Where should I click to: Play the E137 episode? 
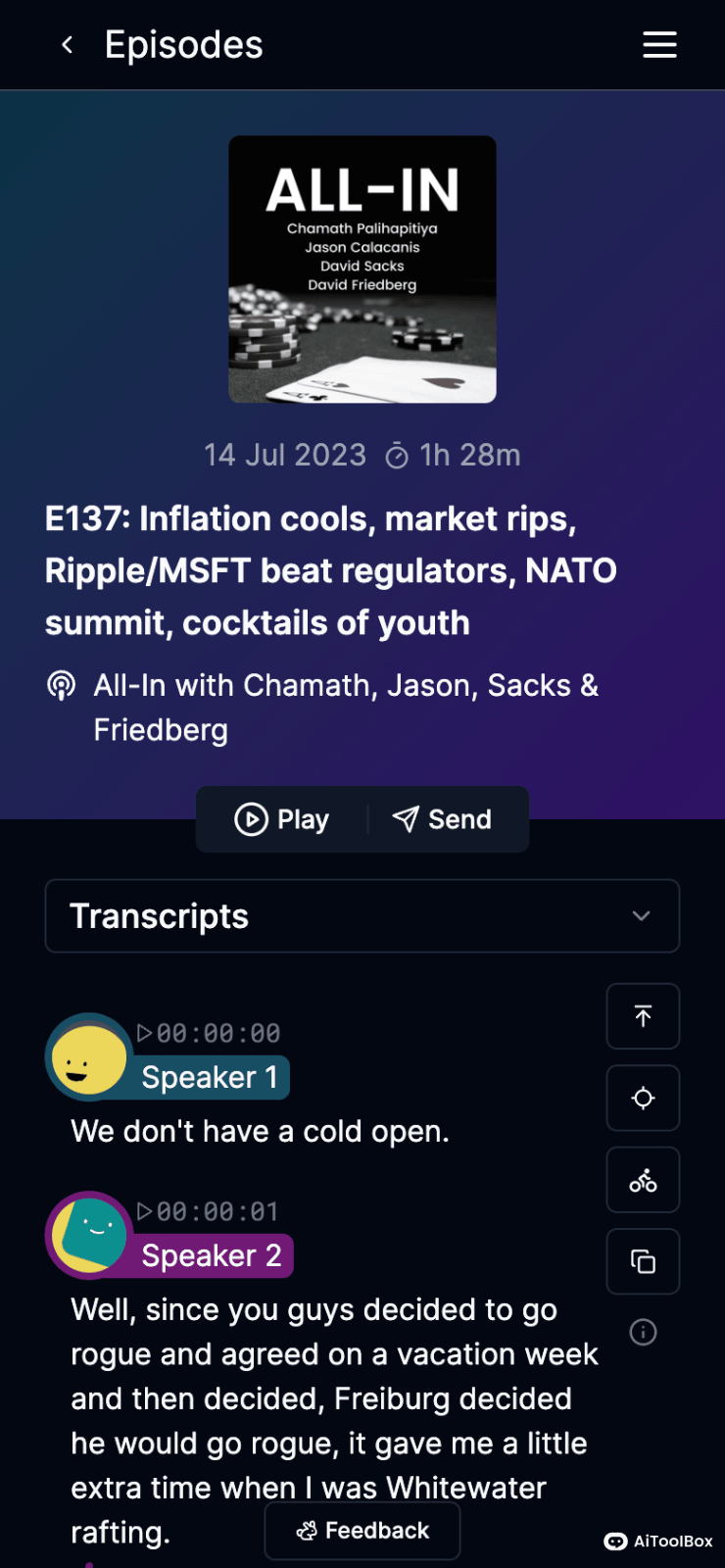pyautogui.click(x=282, y=819)
